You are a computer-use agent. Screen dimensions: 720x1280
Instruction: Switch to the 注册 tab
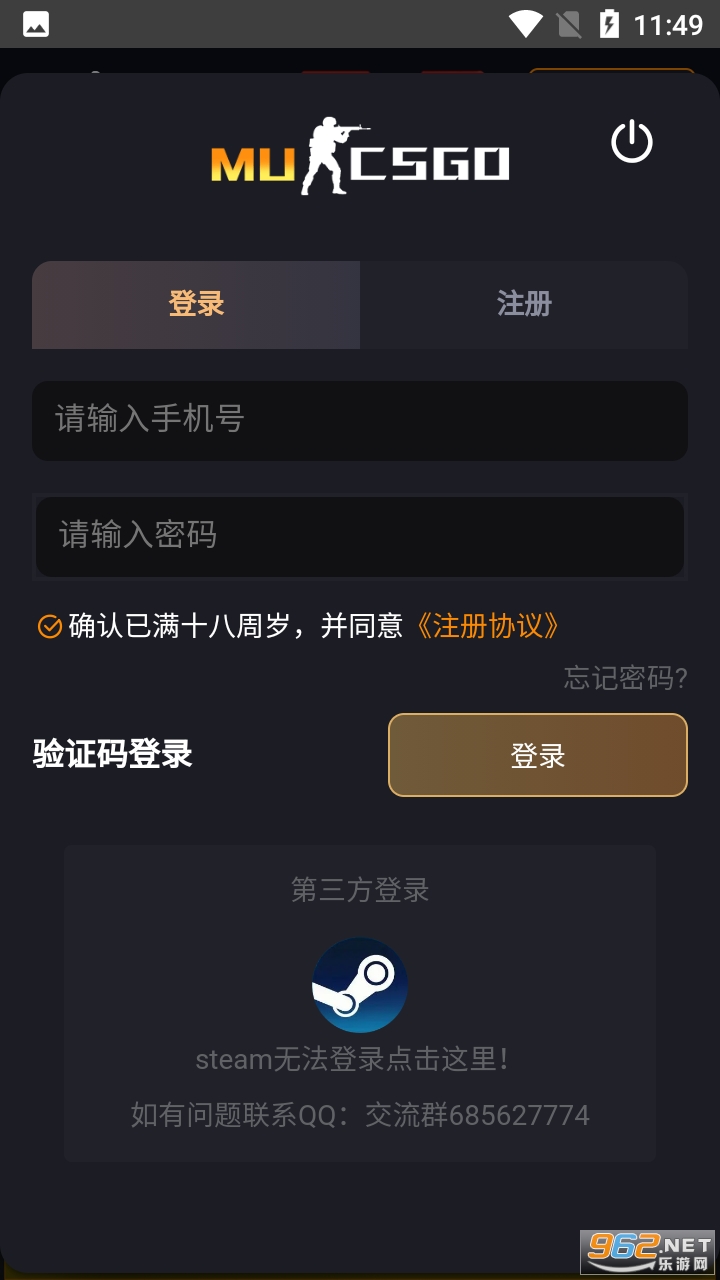click(x=524, y=304)
